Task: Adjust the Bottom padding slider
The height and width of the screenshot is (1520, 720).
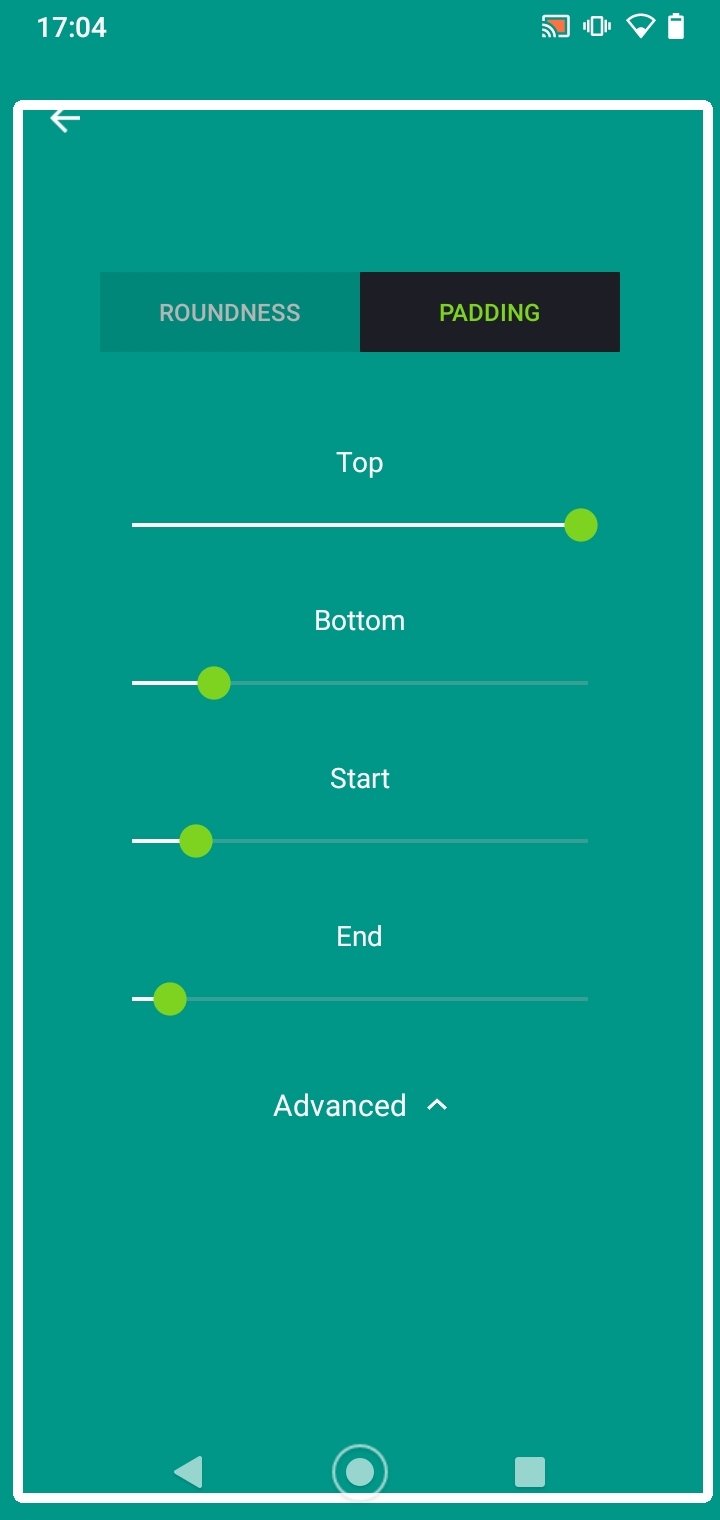Action: pyautogui.click(x=360, y=683)
